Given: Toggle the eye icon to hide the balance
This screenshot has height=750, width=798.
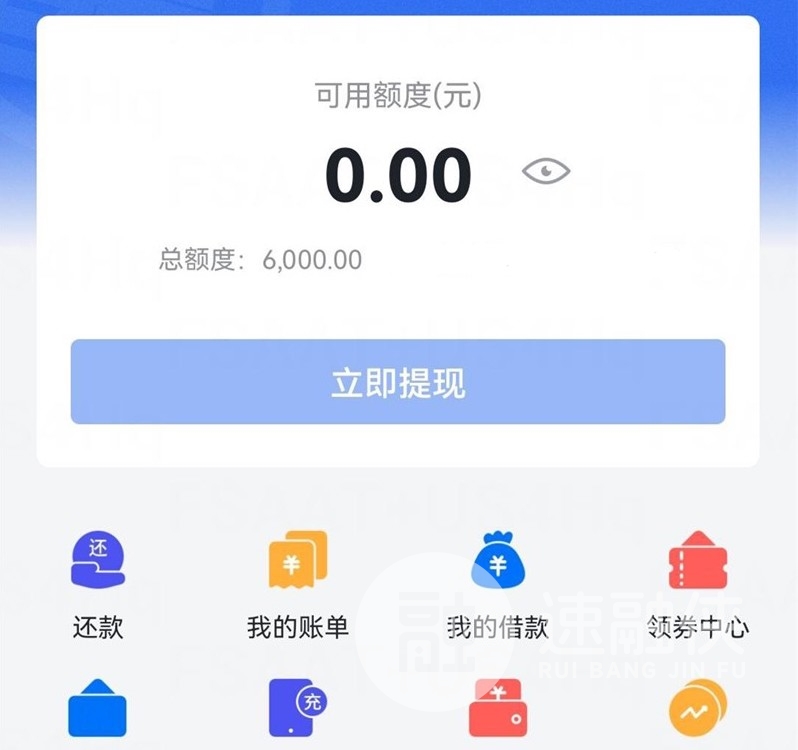Looking at the screenshot, I should 546,171.
